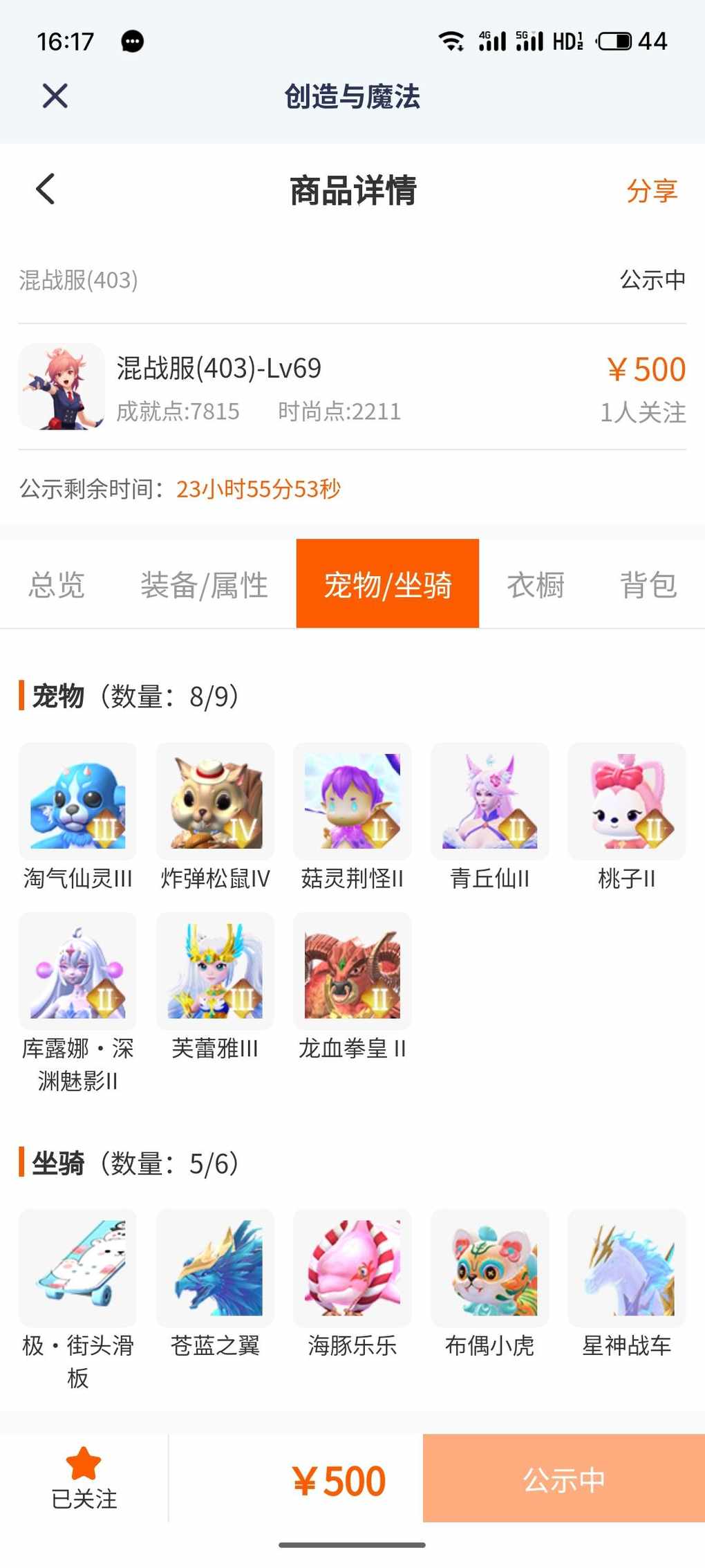Switch to the 总览 tab

(57, 584)
